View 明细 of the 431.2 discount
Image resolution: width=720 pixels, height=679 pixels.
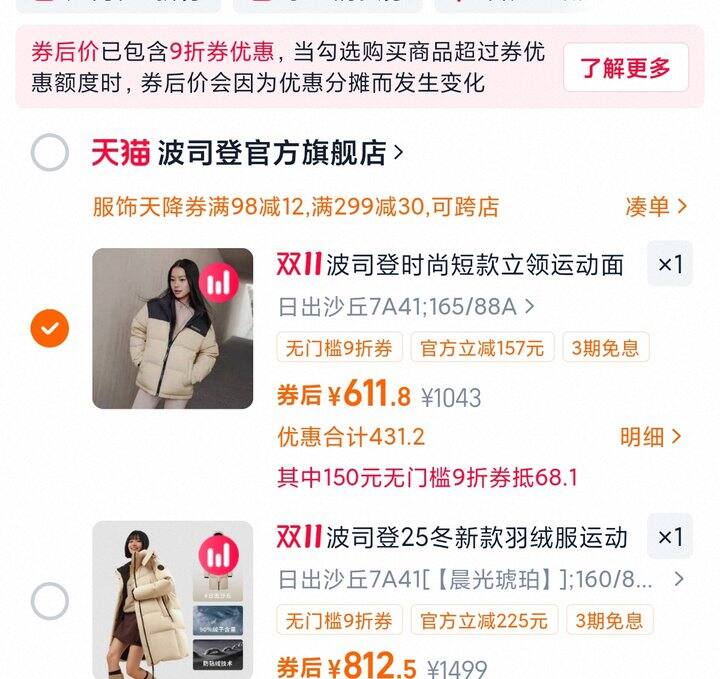650,437
